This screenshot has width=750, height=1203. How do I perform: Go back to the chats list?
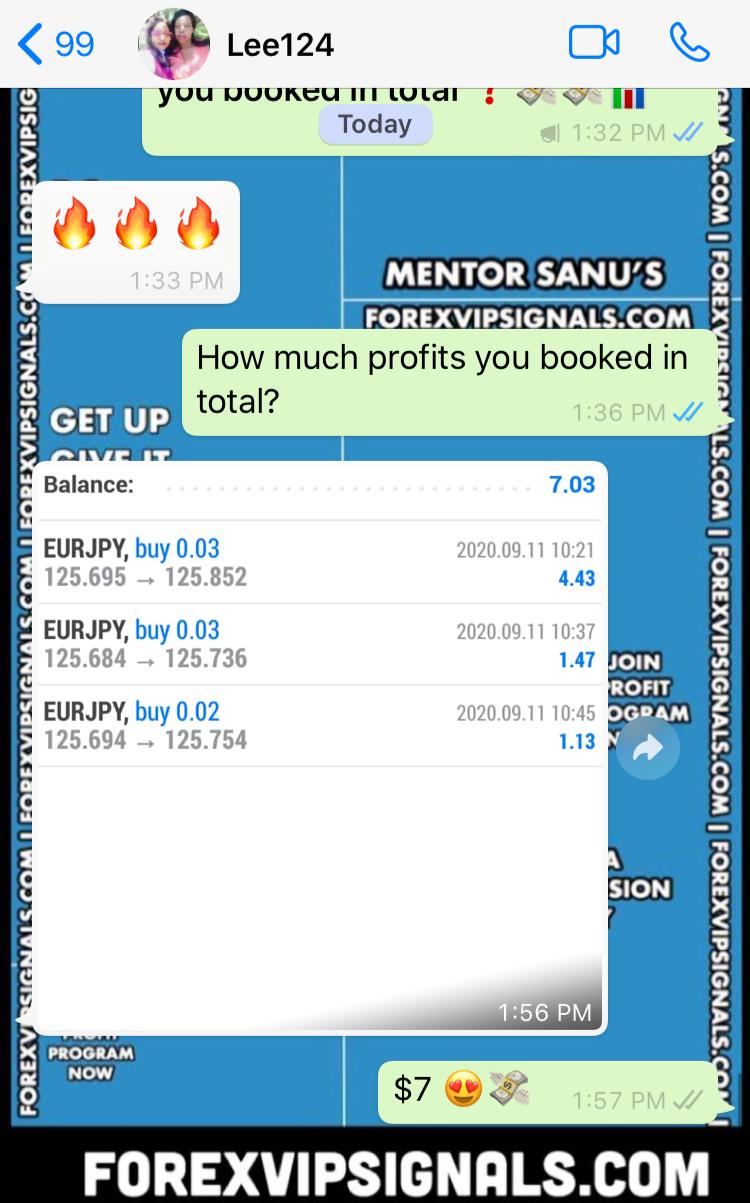(x=55, y=44)
